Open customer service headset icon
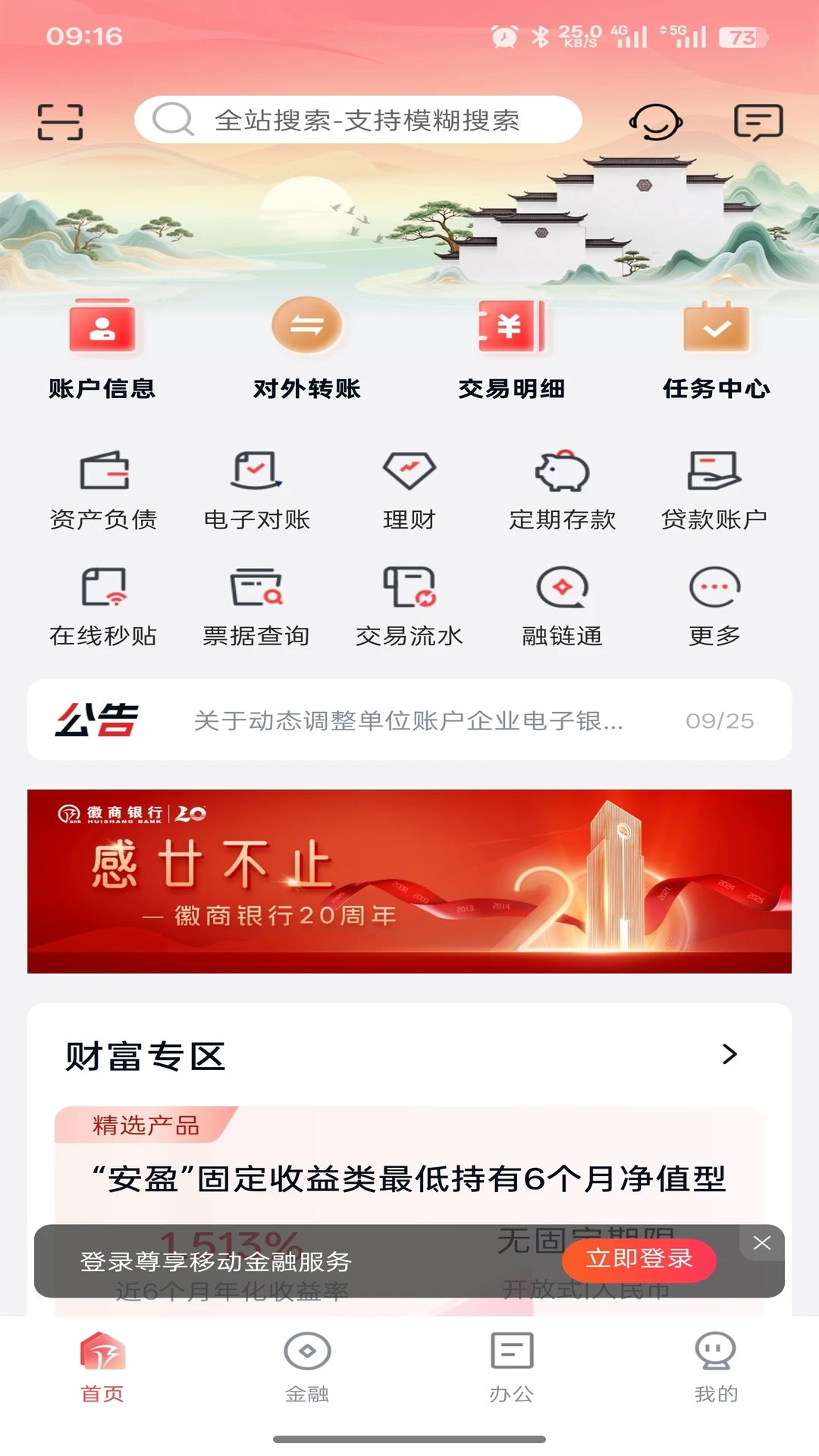This screenshot has height=1456, width=819. pyautogui.click(x=655, y=121)
